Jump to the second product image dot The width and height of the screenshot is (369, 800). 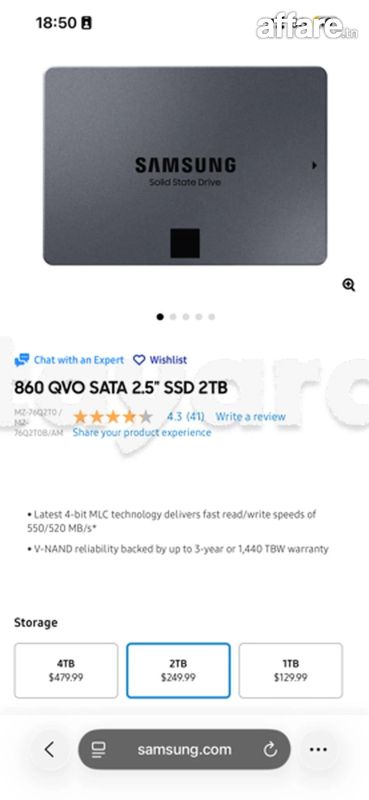tap(173, 317)
